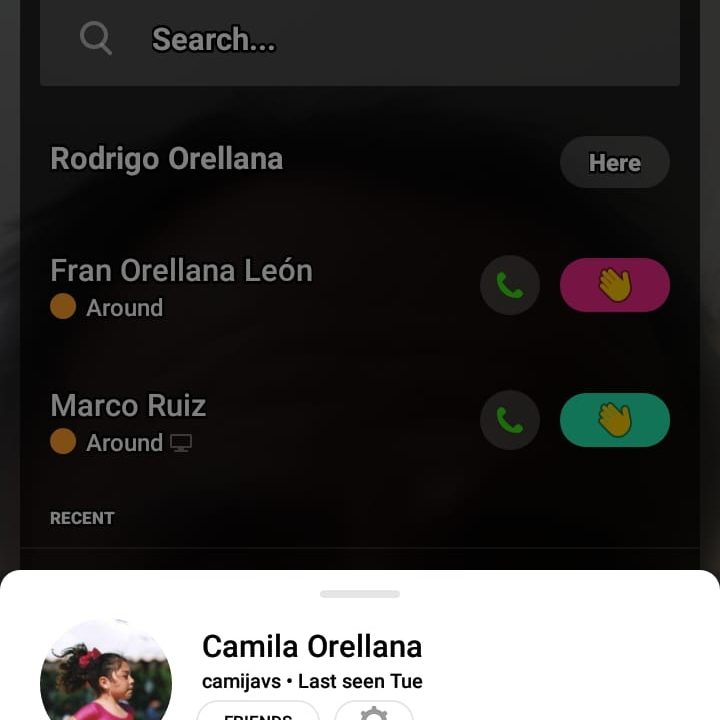Image resolution: width=720 pixels, height=720 pixels.
Task: Call Fran Orellana León
Action: [510, 285]
